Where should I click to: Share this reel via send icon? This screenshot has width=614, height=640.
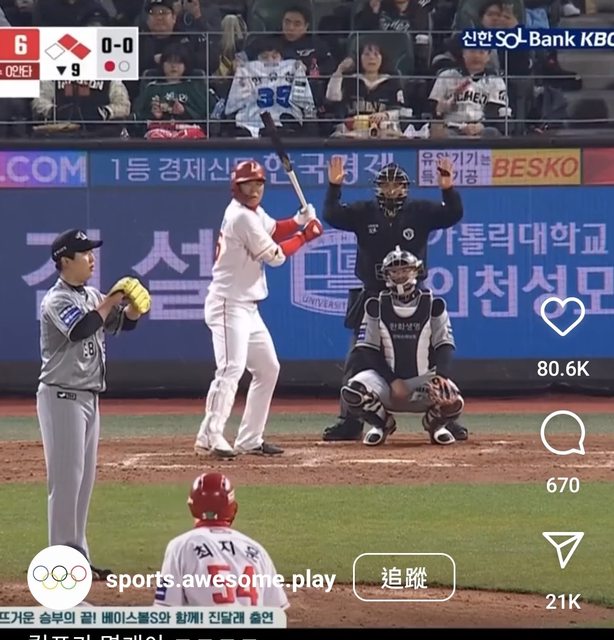point(562,549)
